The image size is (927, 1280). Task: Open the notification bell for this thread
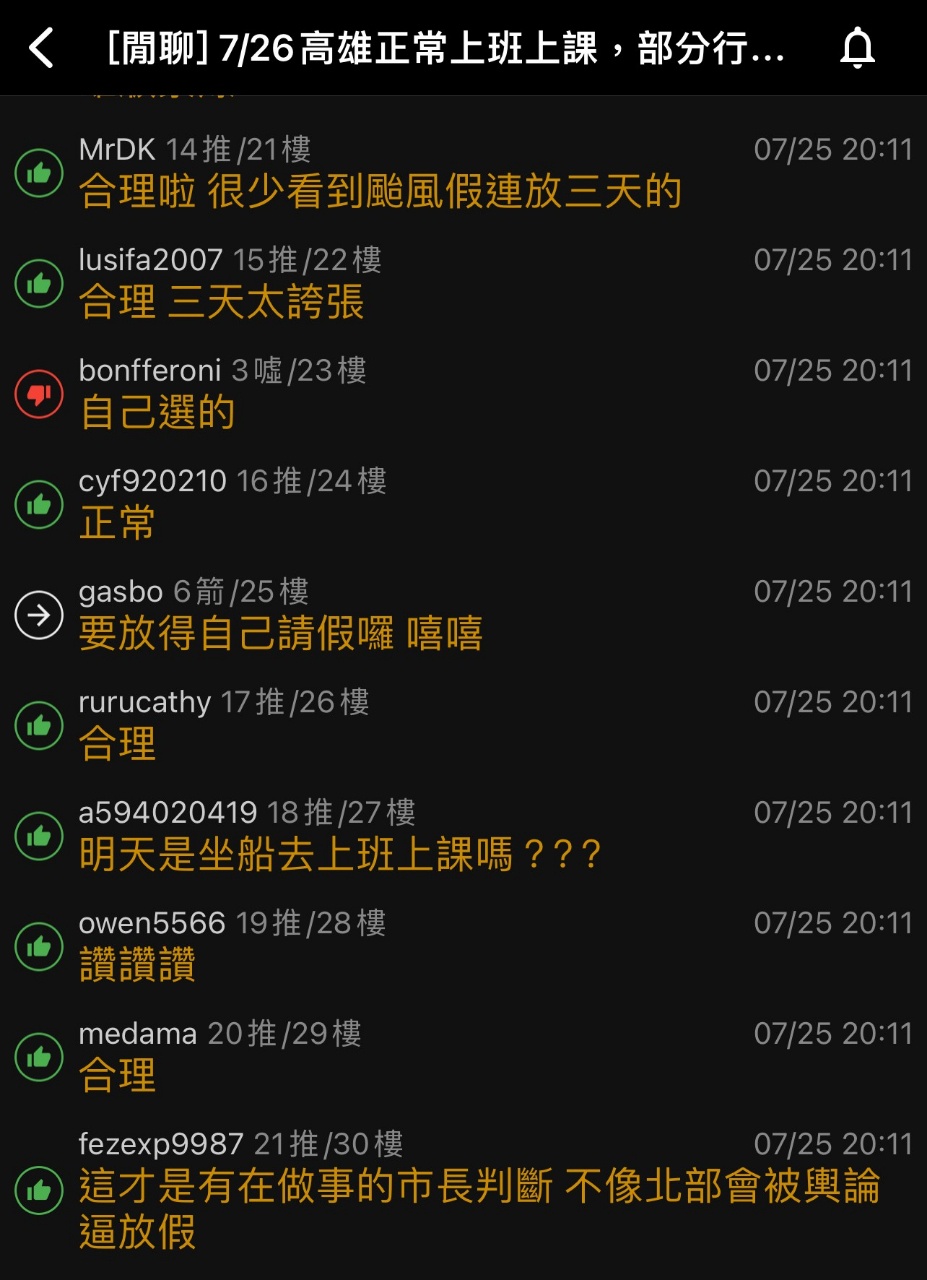(x=857, y=48)
